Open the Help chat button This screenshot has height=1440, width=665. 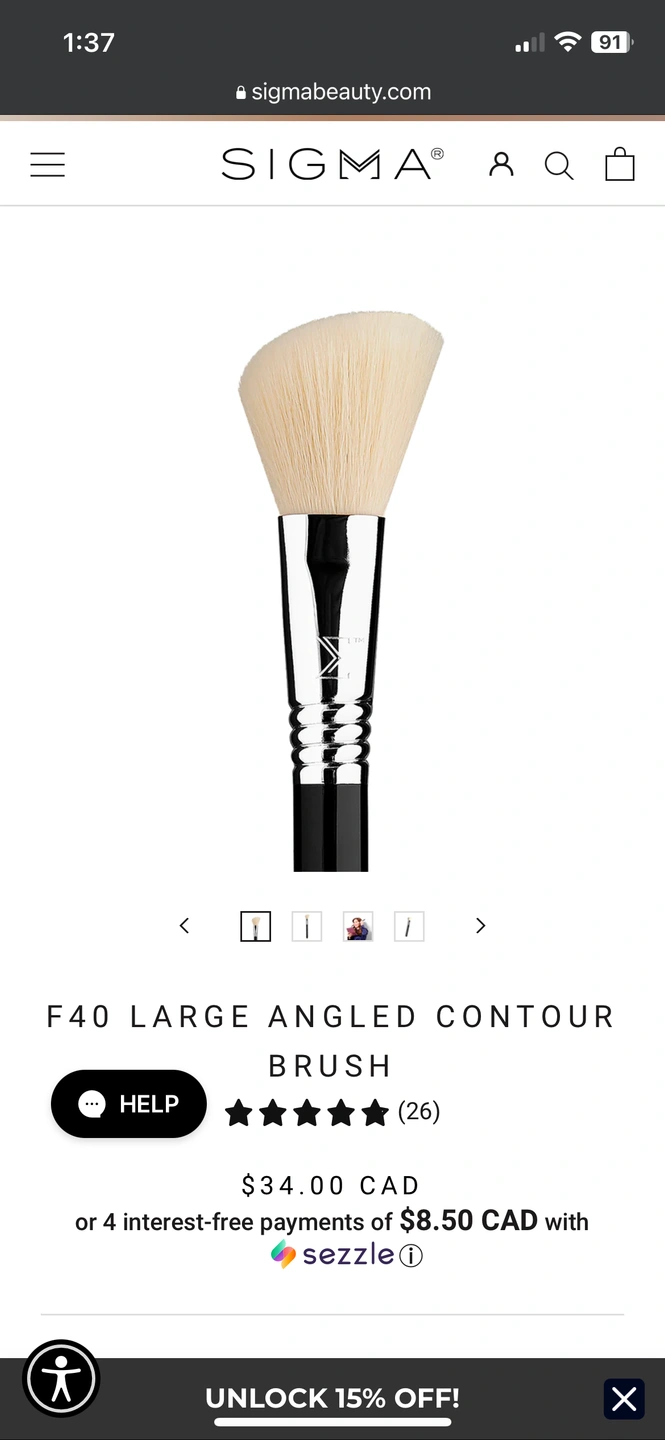click(x=129, y=1104)
